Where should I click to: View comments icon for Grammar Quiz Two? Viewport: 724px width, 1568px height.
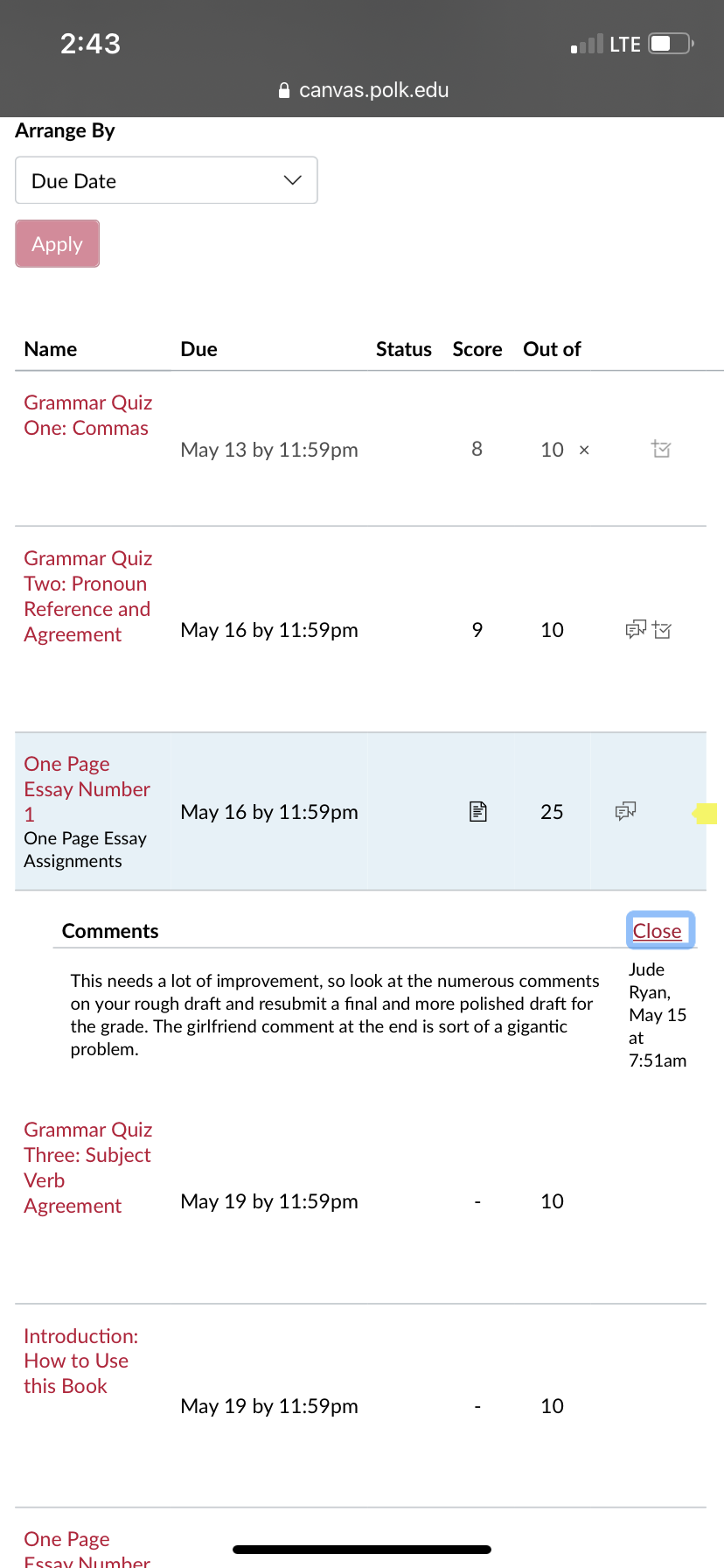point(636,629)
